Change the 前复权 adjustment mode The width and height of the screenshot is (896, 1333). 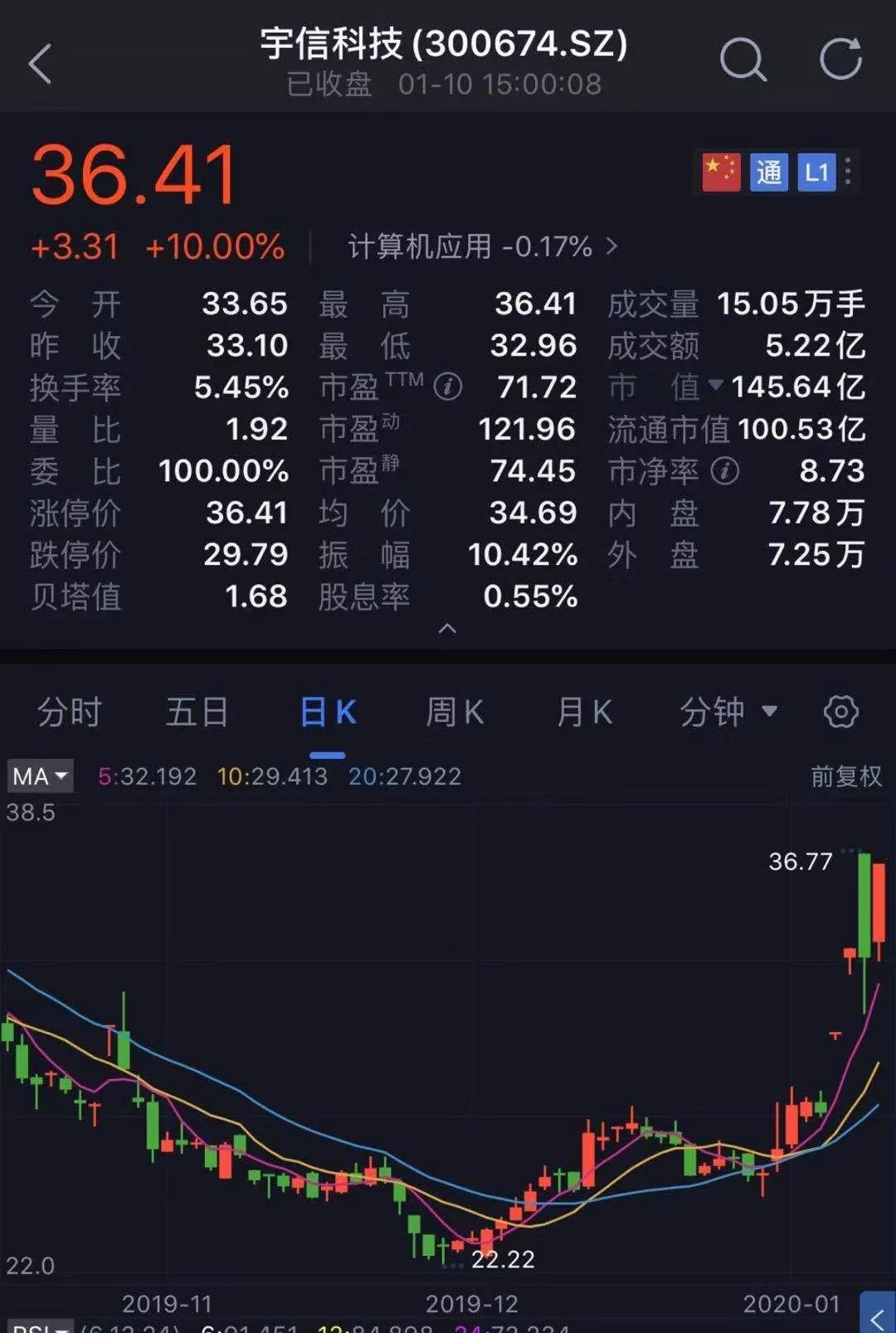tap(845, 776)
